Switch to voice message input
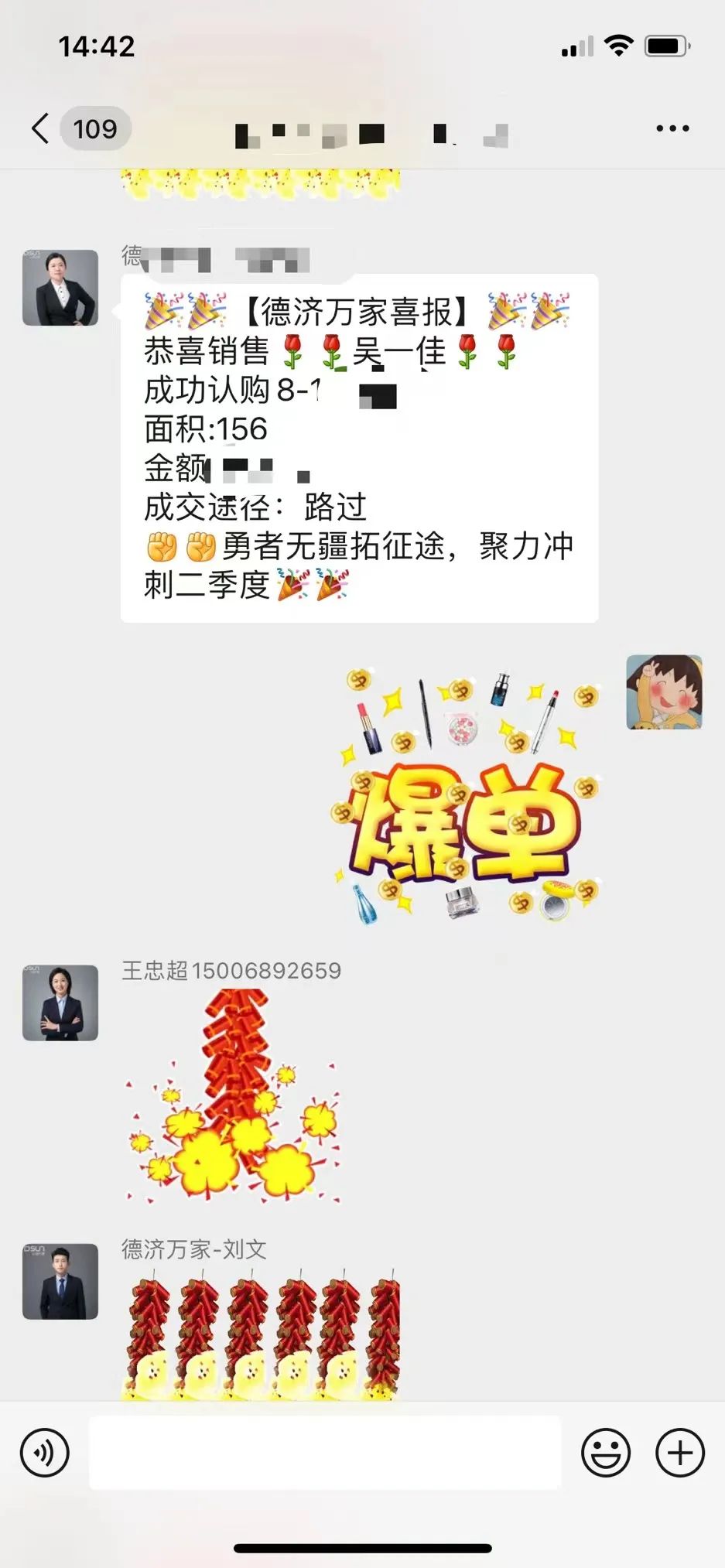Screen dimensions: 725x1568 coord(45,1453)
